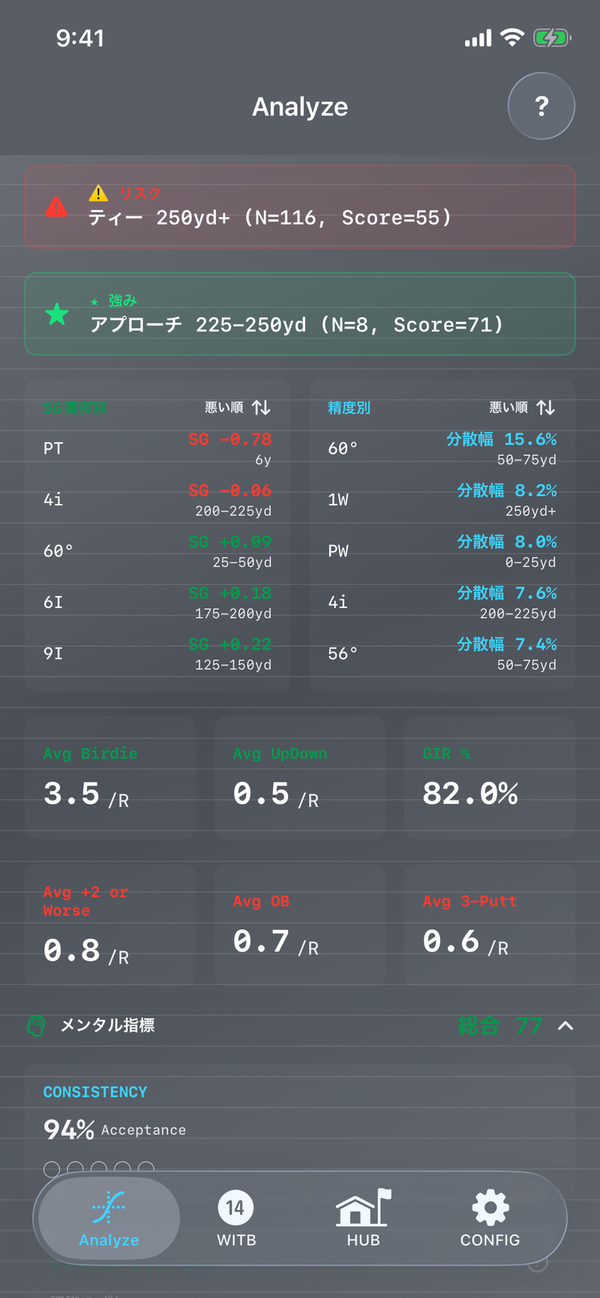
Task: Open the CONFIG tab
Action: click(x=489, y=1219)
